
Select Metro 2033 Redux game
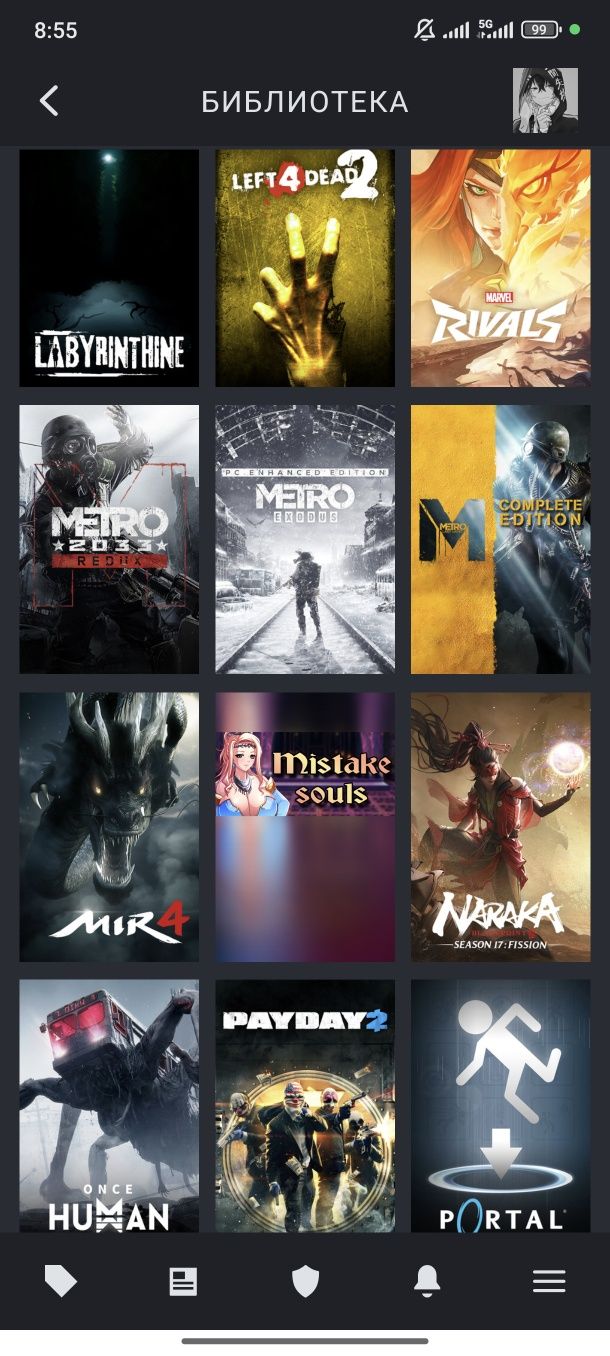click(109, 539)
